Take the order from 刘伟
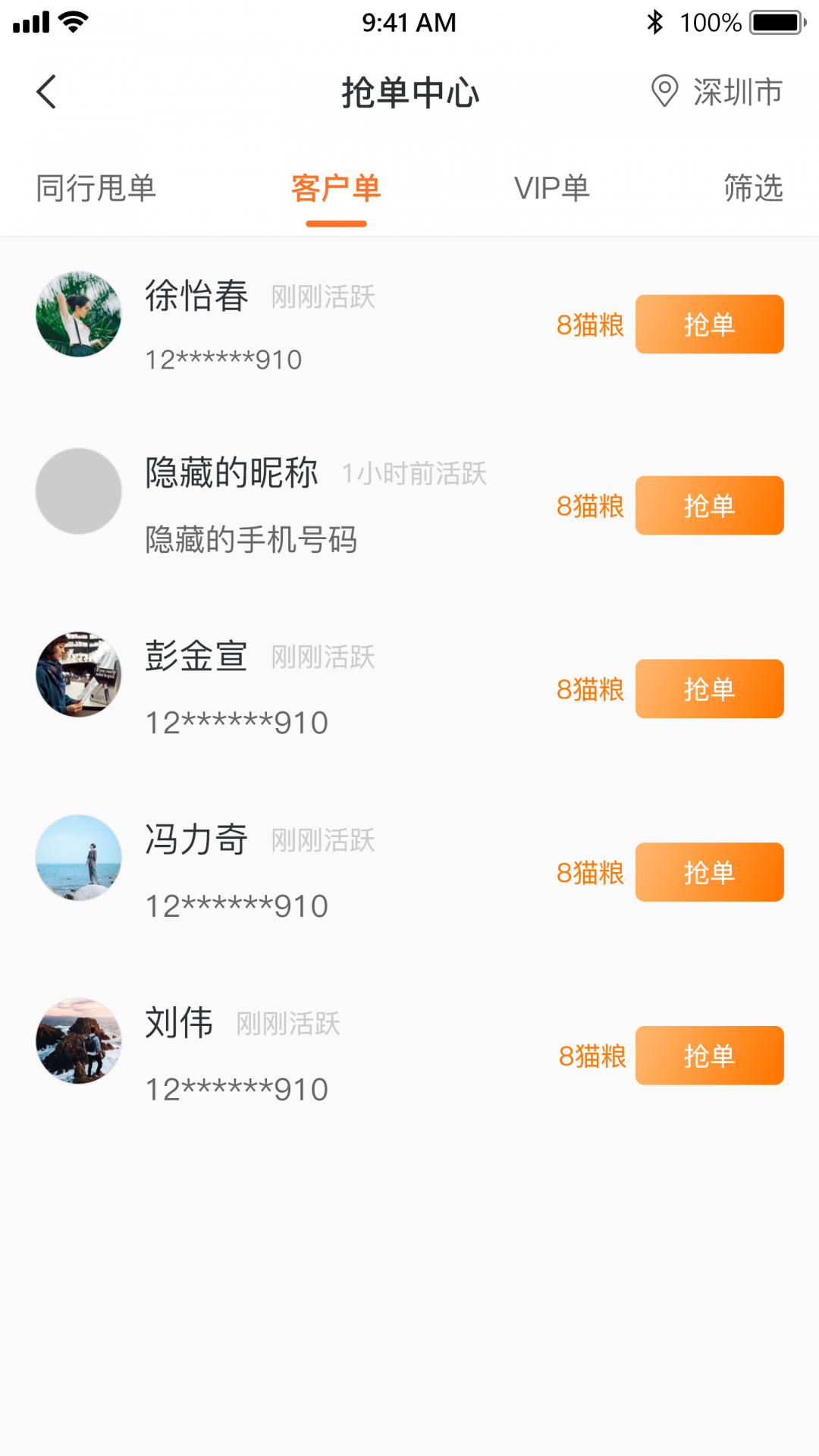819x1456 pixels. coord(709,1056)
